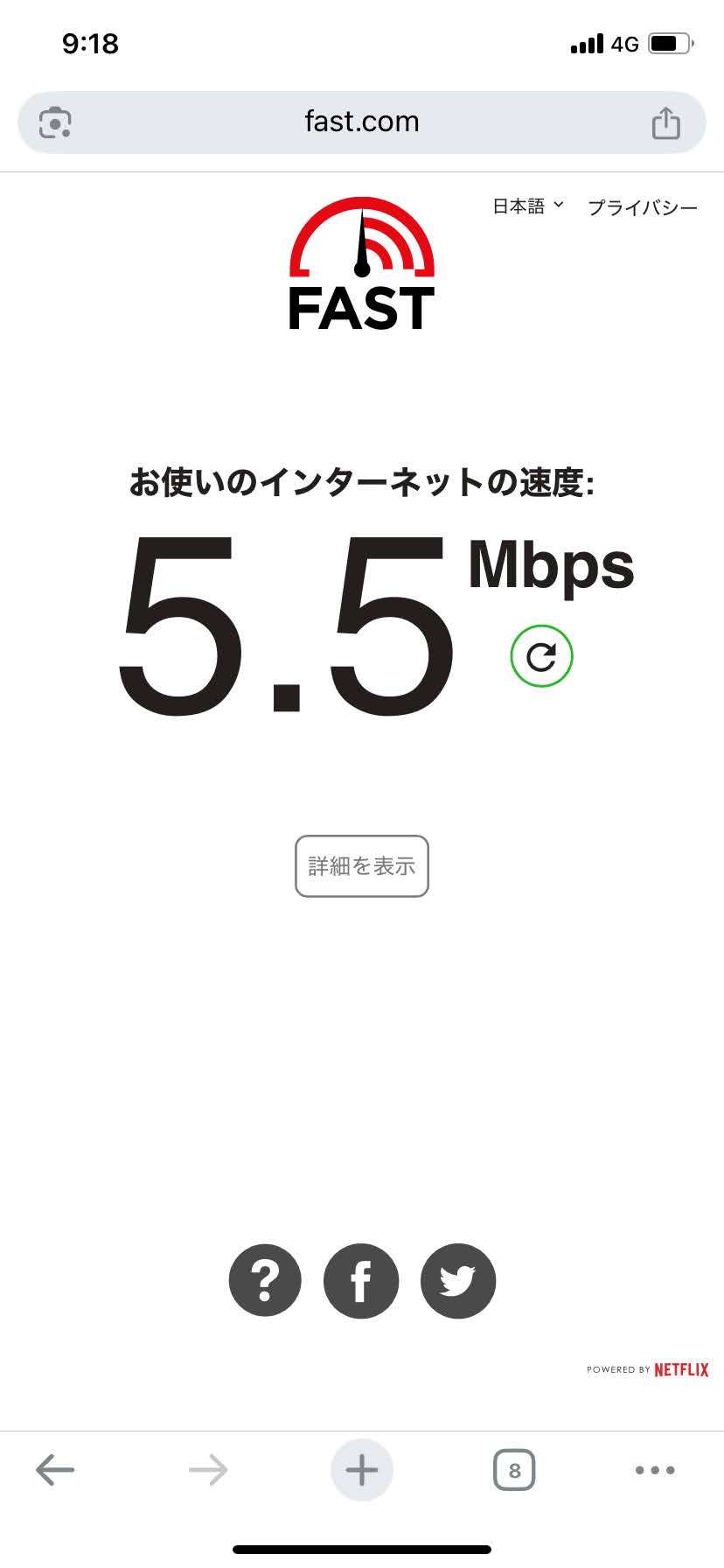Open the 日本語 language dropdown
The height and width of the screenshot is (1568, 724).
527,206
